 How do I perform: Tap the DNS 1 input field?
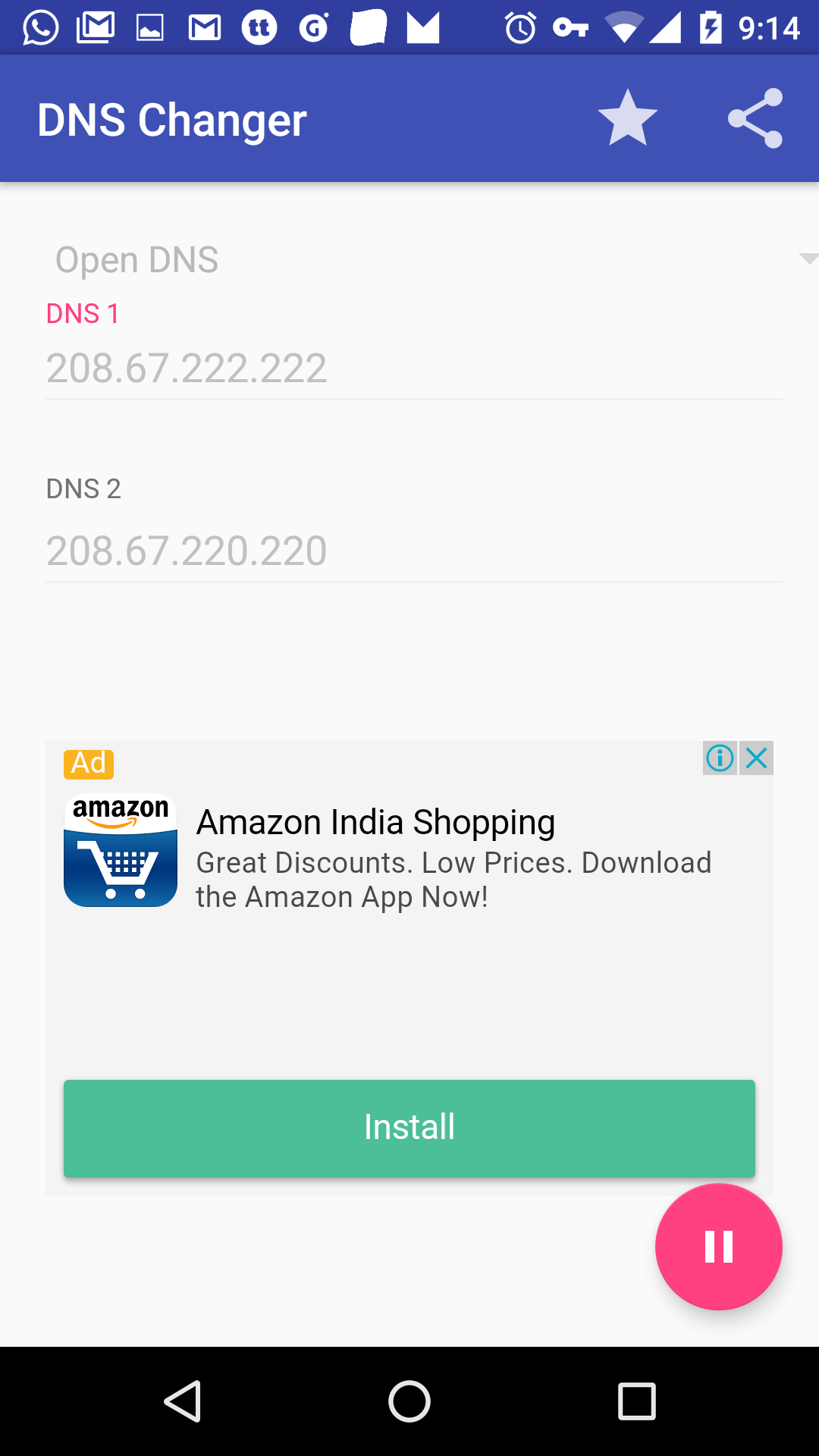tap(409, 368)
